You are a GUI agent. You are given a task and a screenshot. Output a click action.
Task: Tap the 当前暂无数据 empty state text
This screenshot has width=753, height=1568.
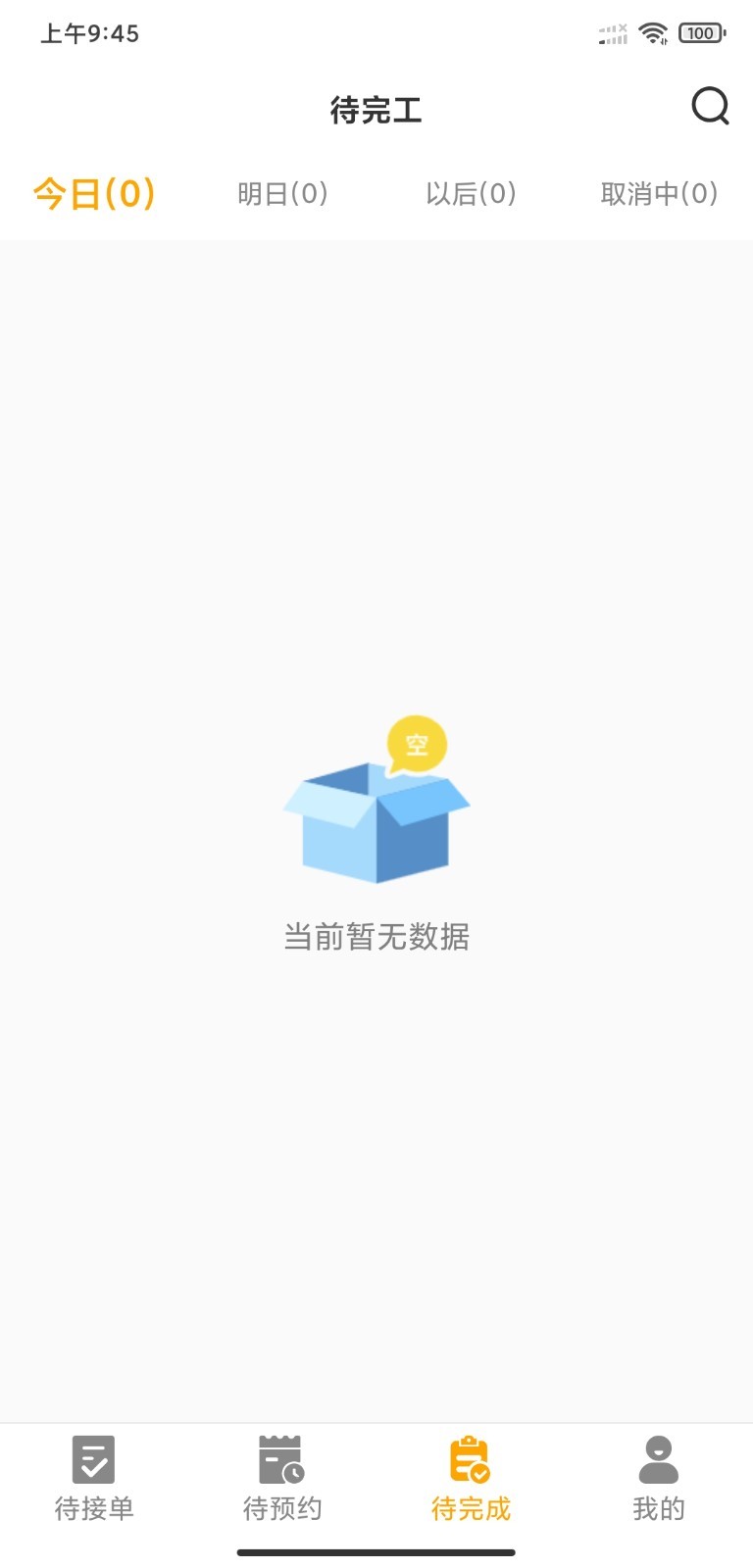point(376,937)
